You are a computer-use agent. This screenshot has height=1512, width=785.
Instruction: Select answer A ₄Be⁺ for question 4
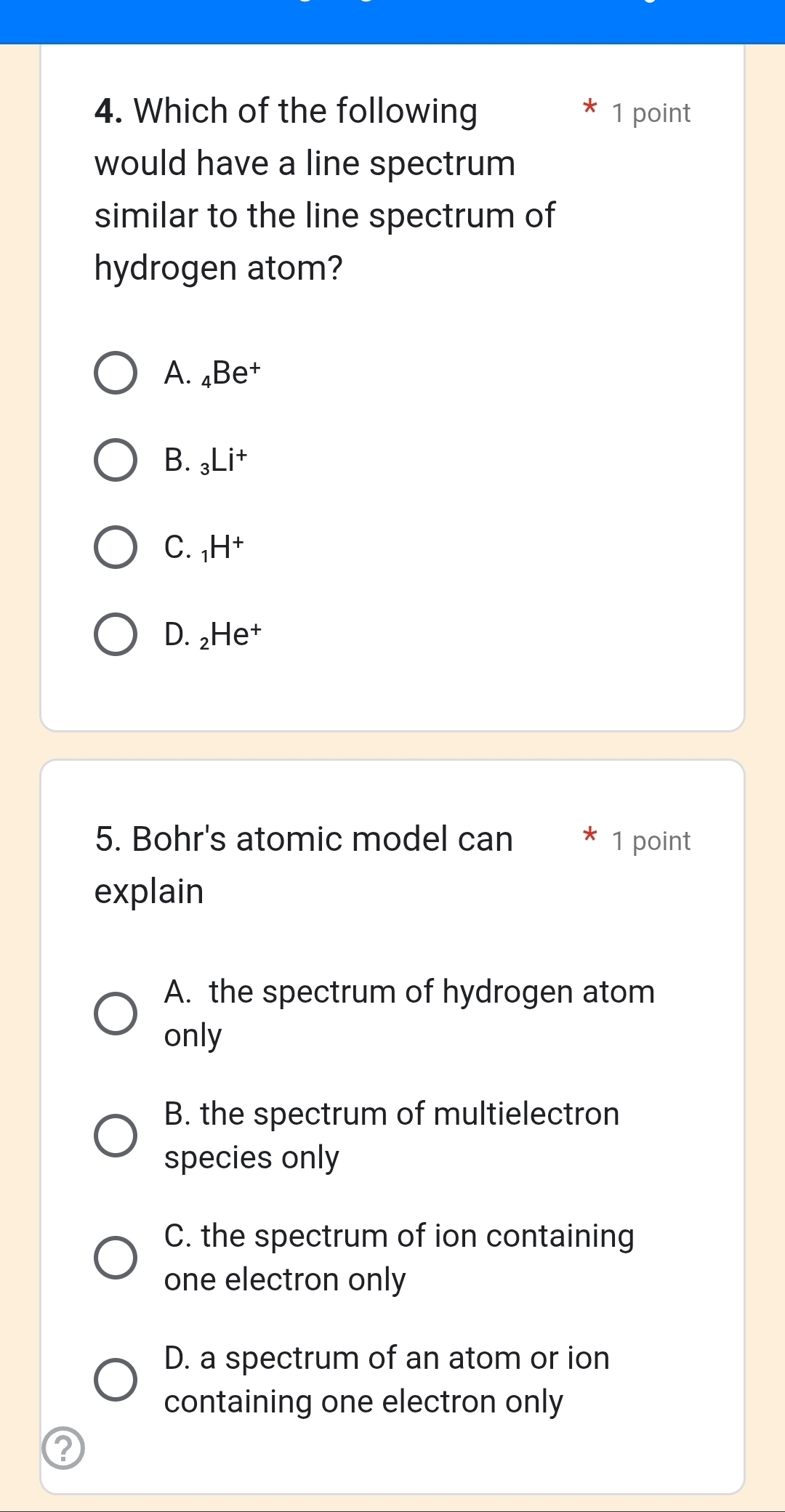pyautogui.click(x=116, y=373)
